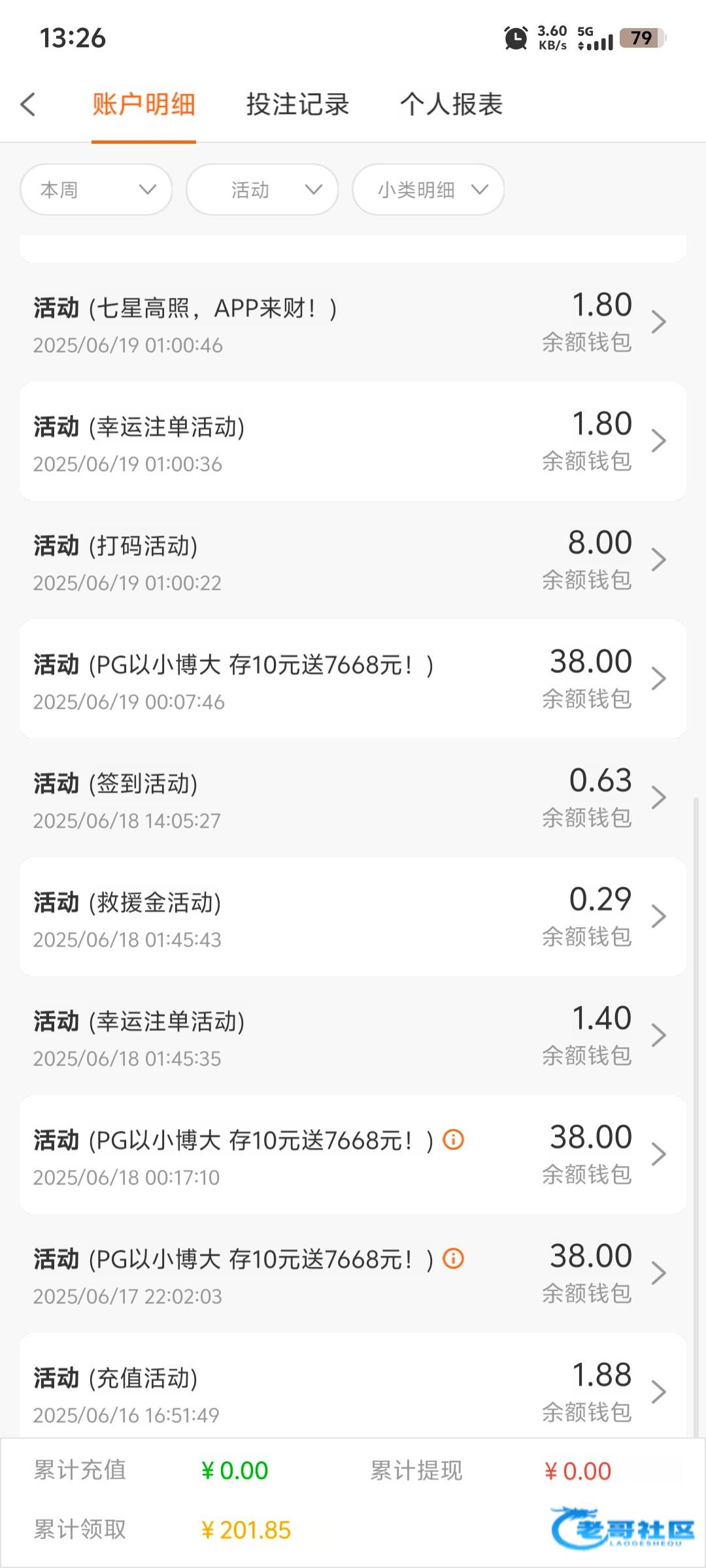Open PG以小博大 record dated 06/19 00:07:46
This screenshot has width=706, height=1568.
click(353, 679)
